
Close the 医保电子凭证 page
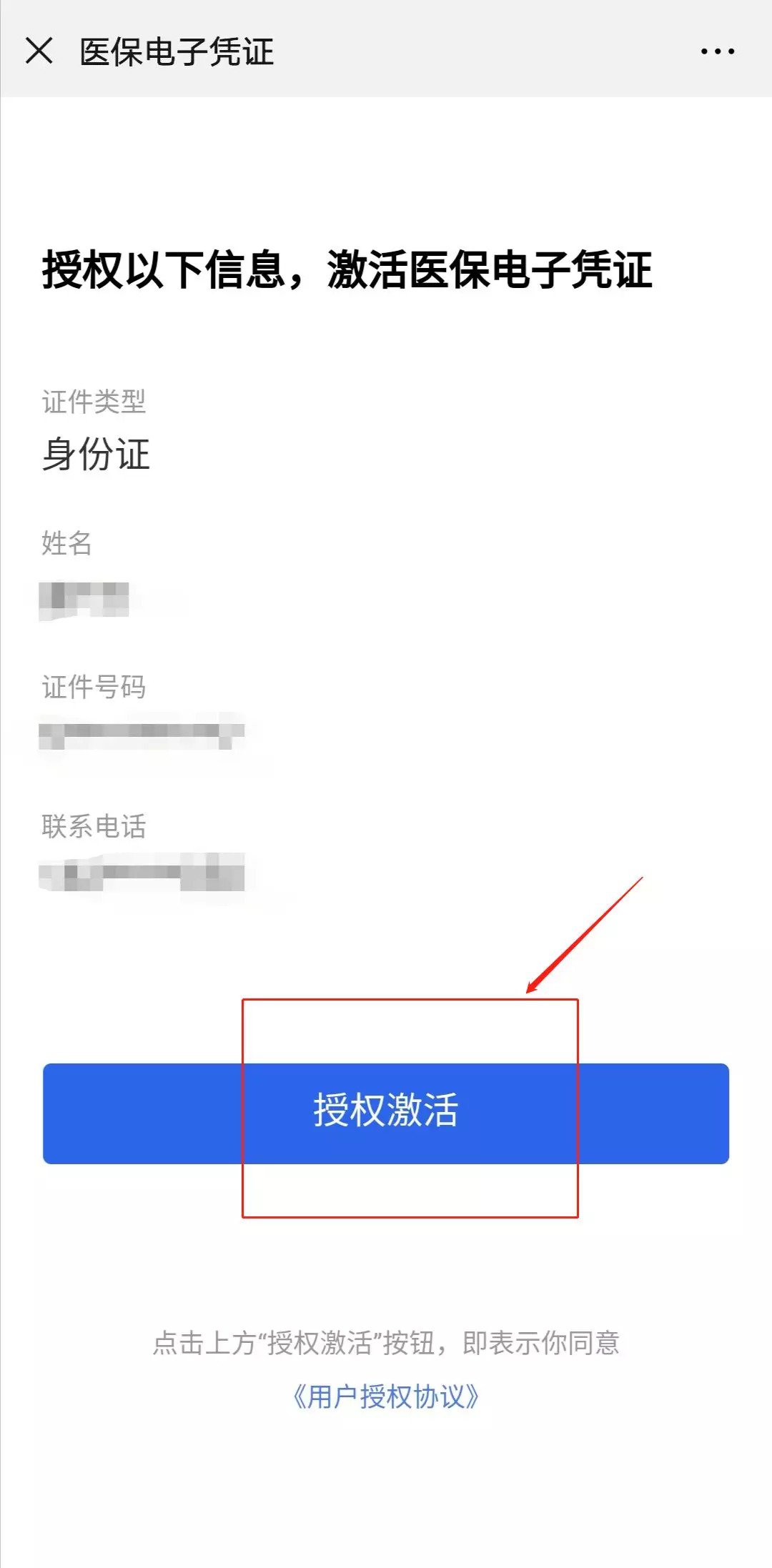tap(39, 51)
